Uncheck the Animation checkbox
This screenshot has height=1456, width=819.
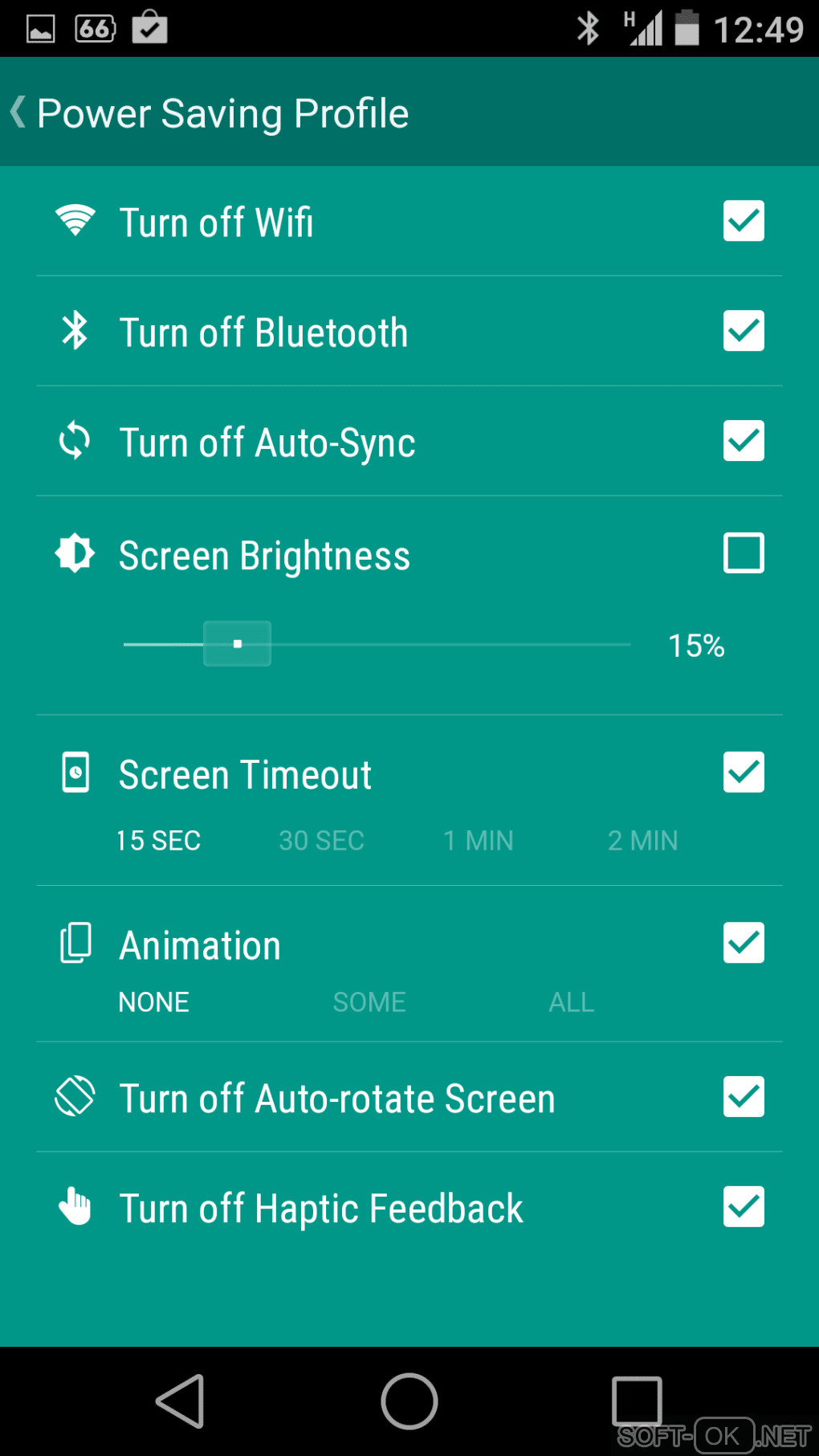[x=744, y=943]
